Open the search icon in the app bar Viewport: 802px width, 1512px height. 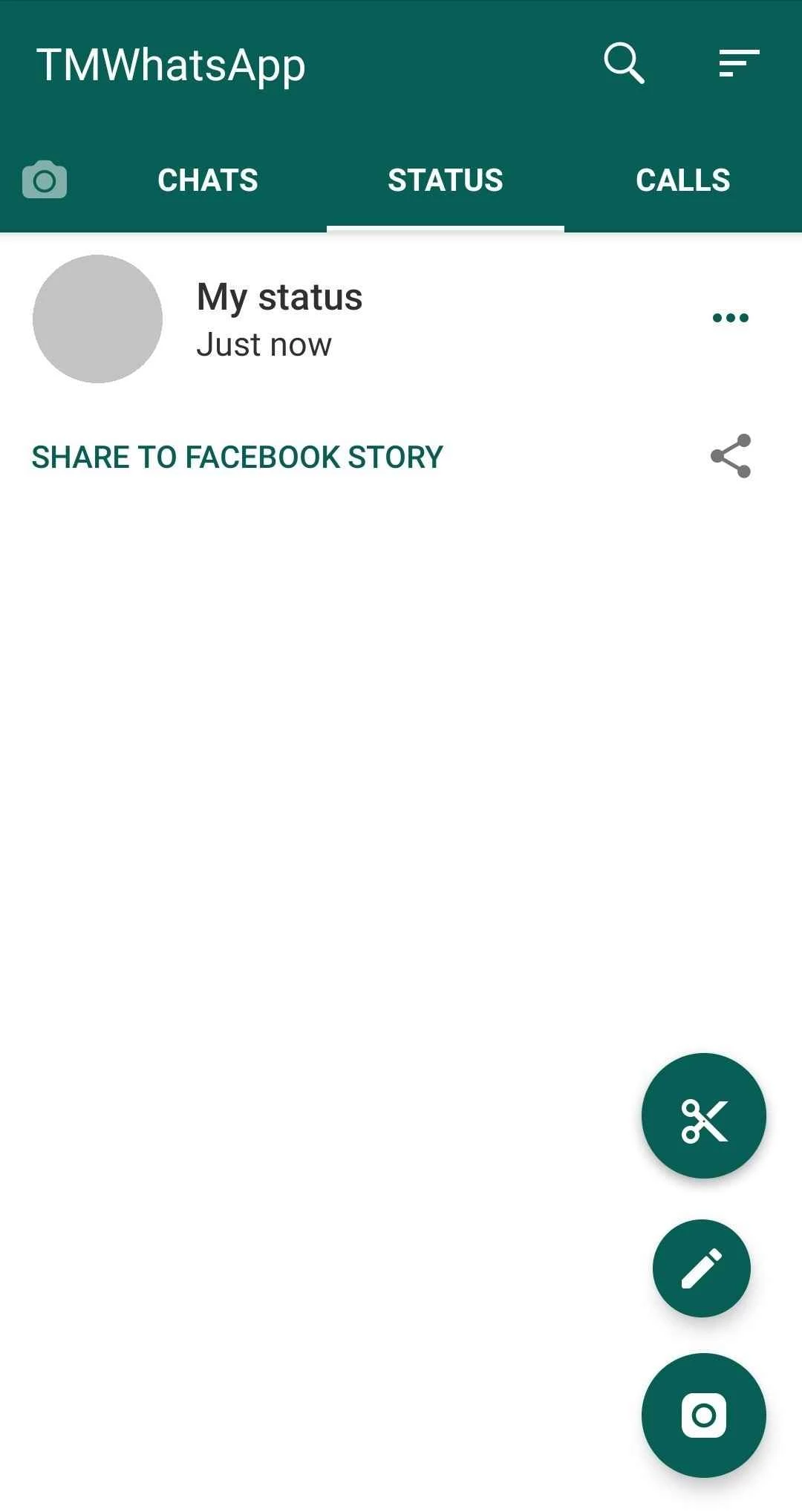(624, 63)
